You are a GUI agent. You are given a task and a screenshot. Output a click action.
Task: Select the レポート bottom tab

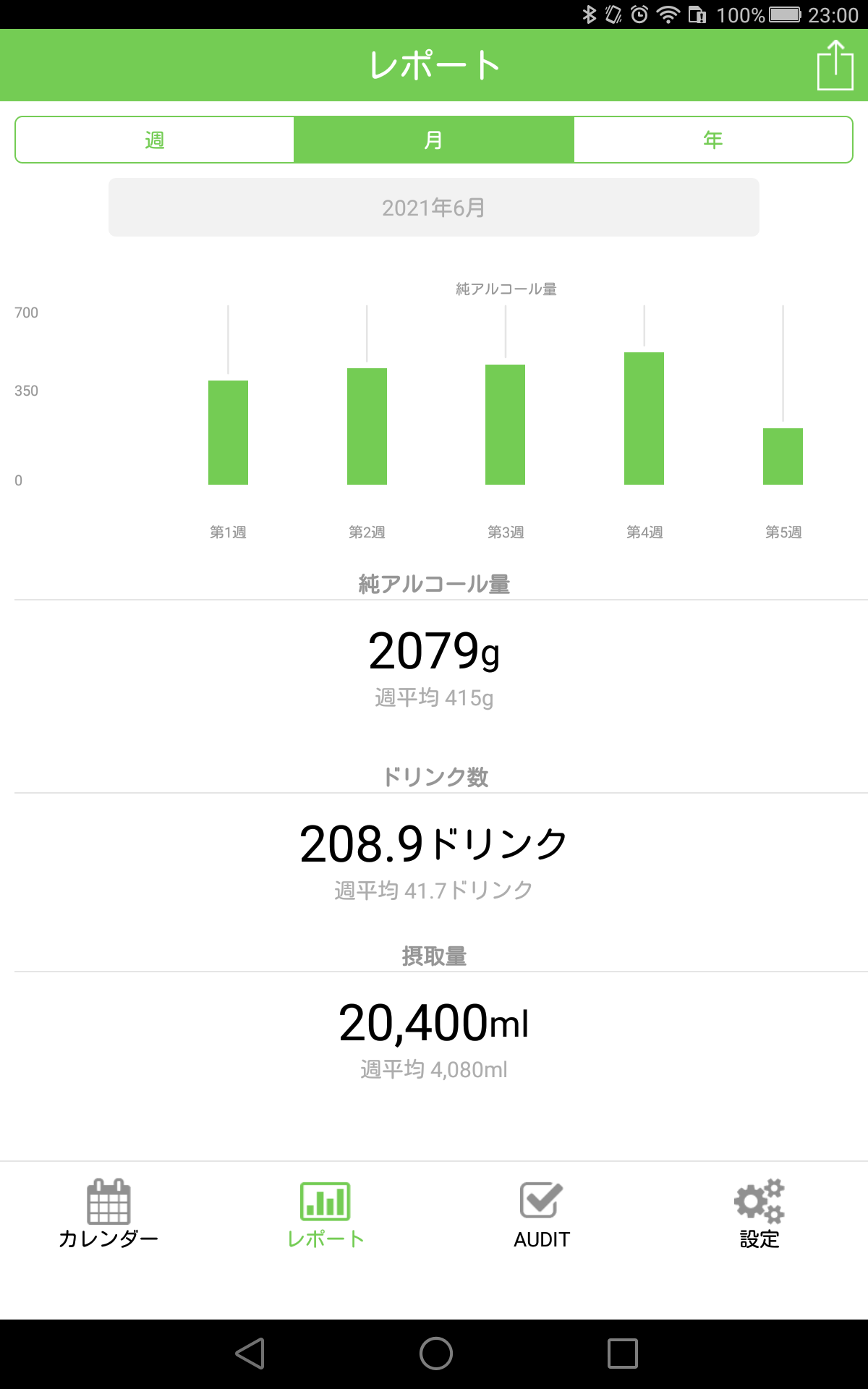point(325,1215)
